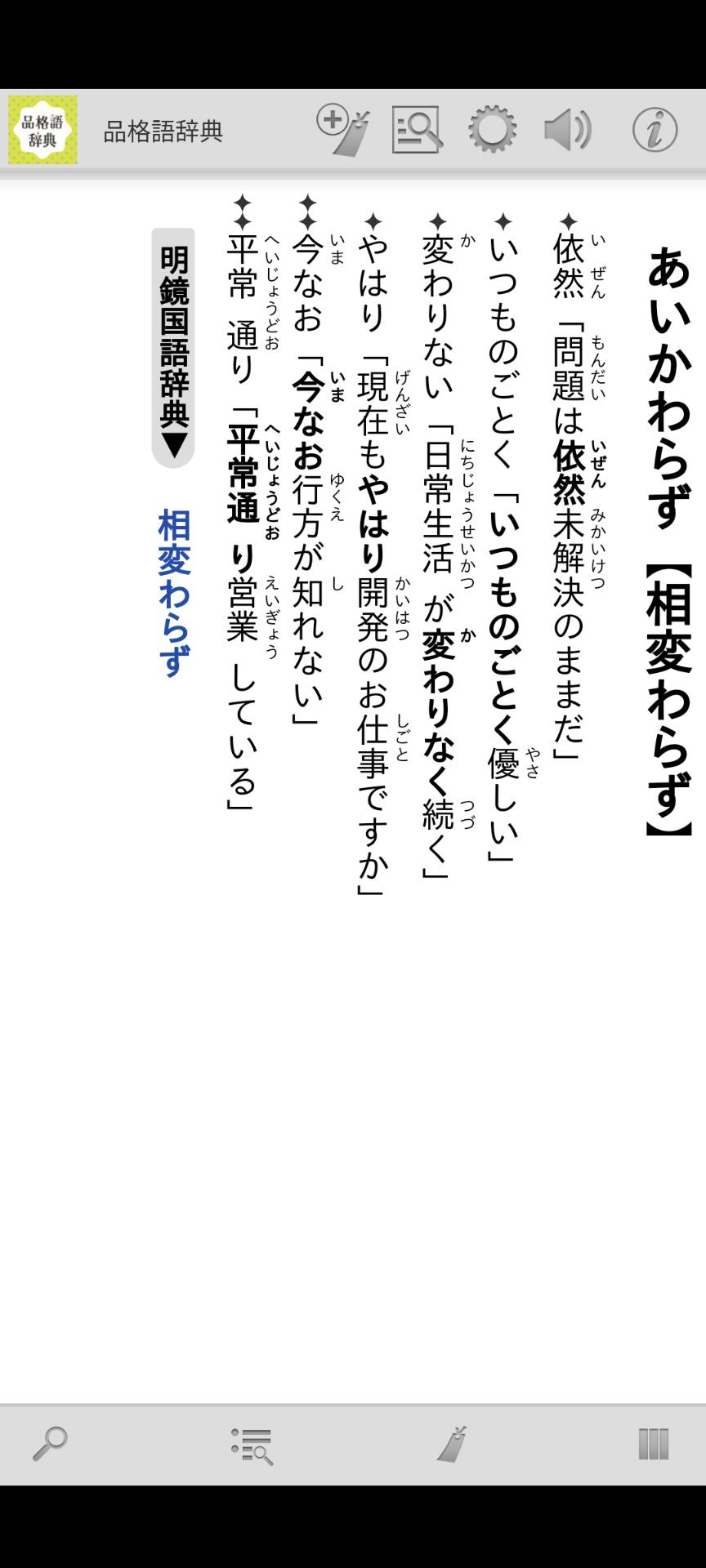
Task: Open the image search icon in toolbar
Action: point(417,130)
